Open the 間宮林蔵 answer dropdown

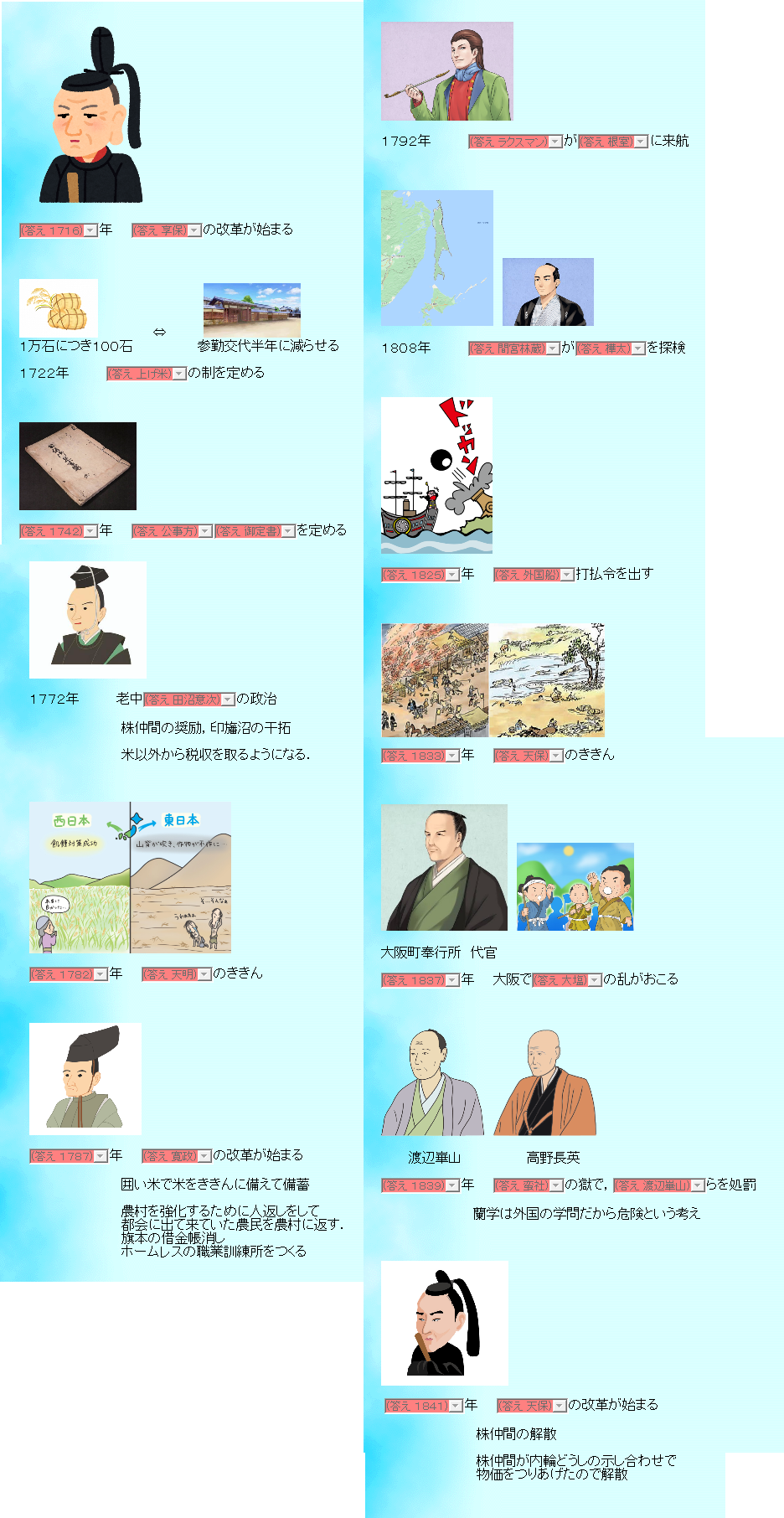click(514, 349)
